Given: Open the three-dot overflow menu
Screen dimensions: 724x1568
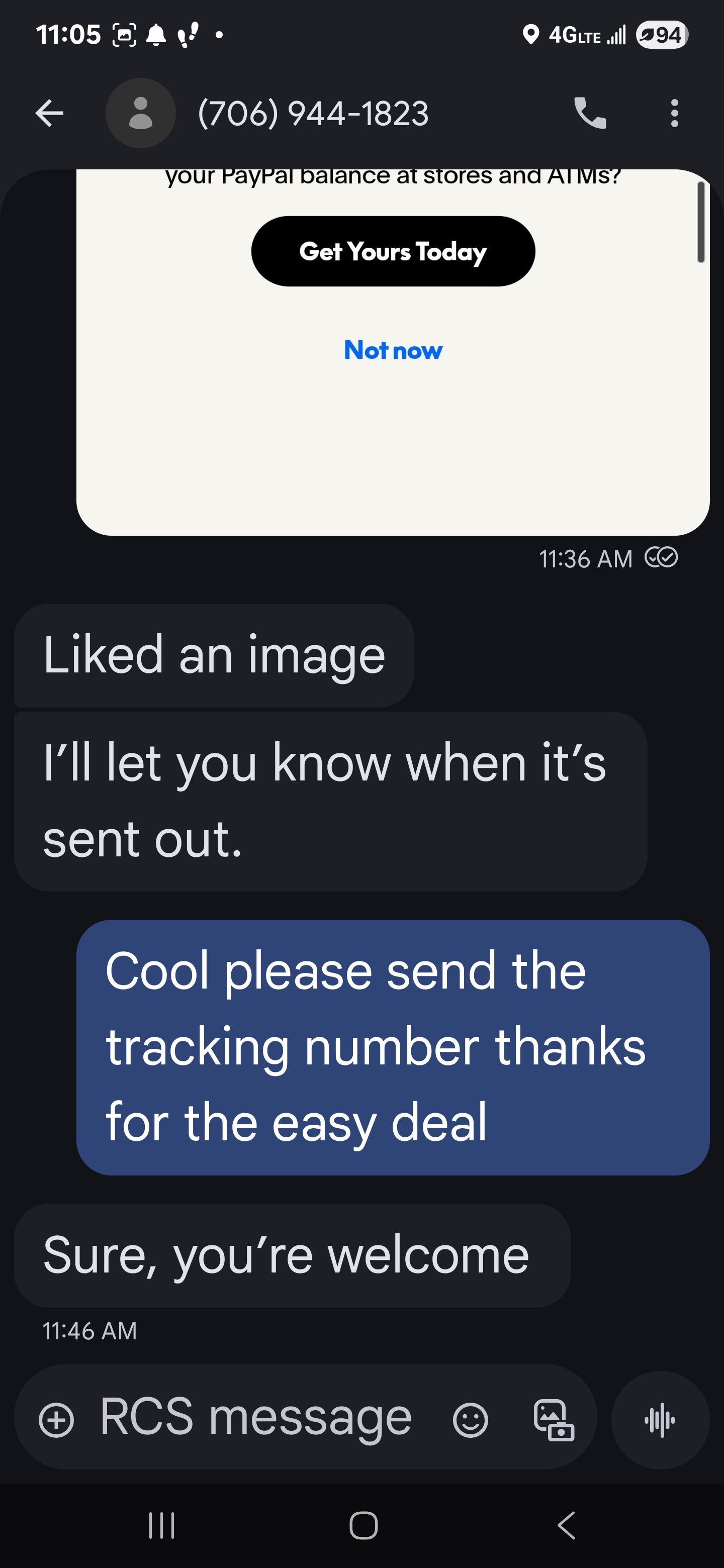Looking at the screenshot, I should [x=674, y=113].
